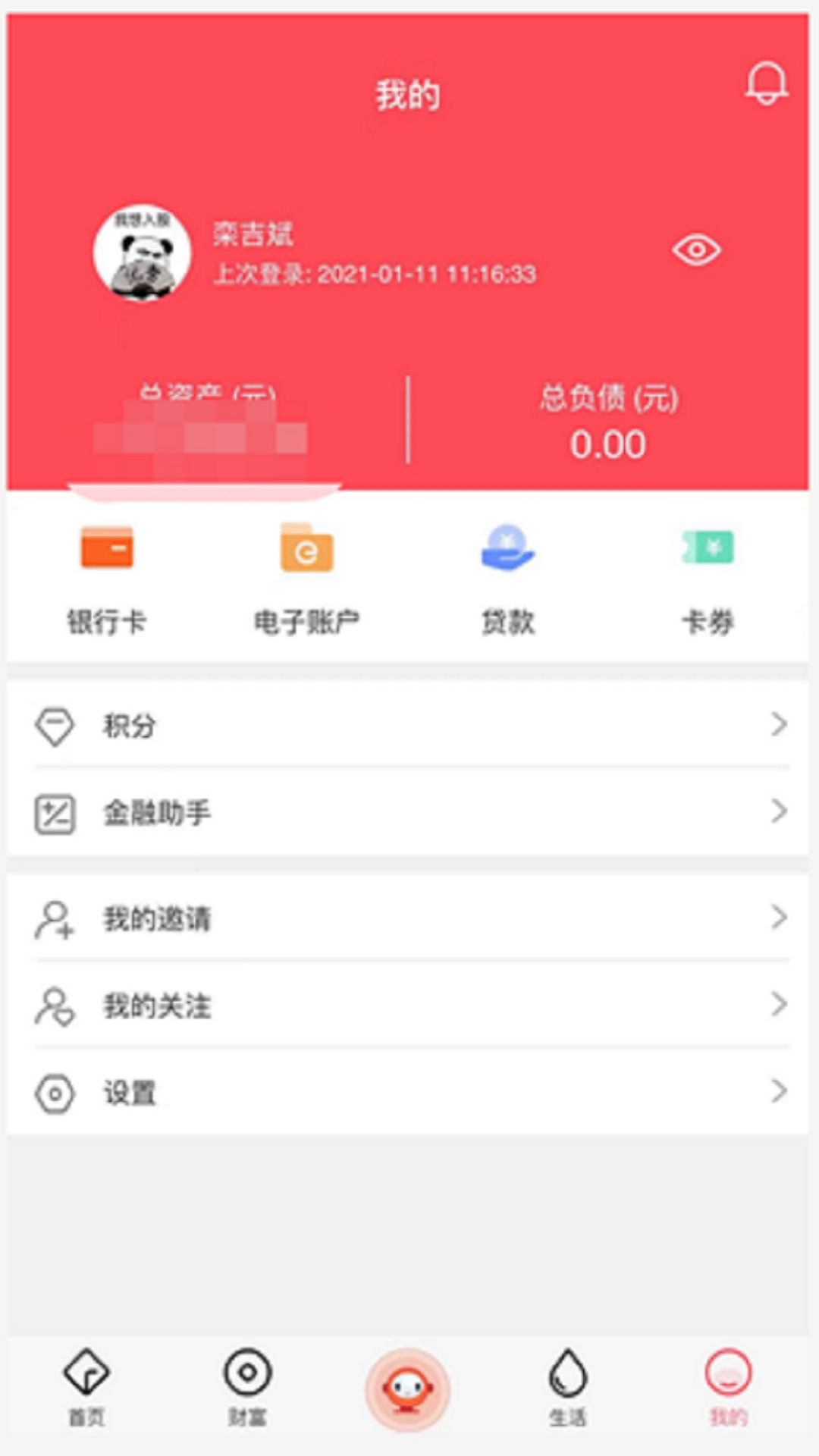
Task: Open 金融助手 finance assistant
Action: [x=408, y=812]
